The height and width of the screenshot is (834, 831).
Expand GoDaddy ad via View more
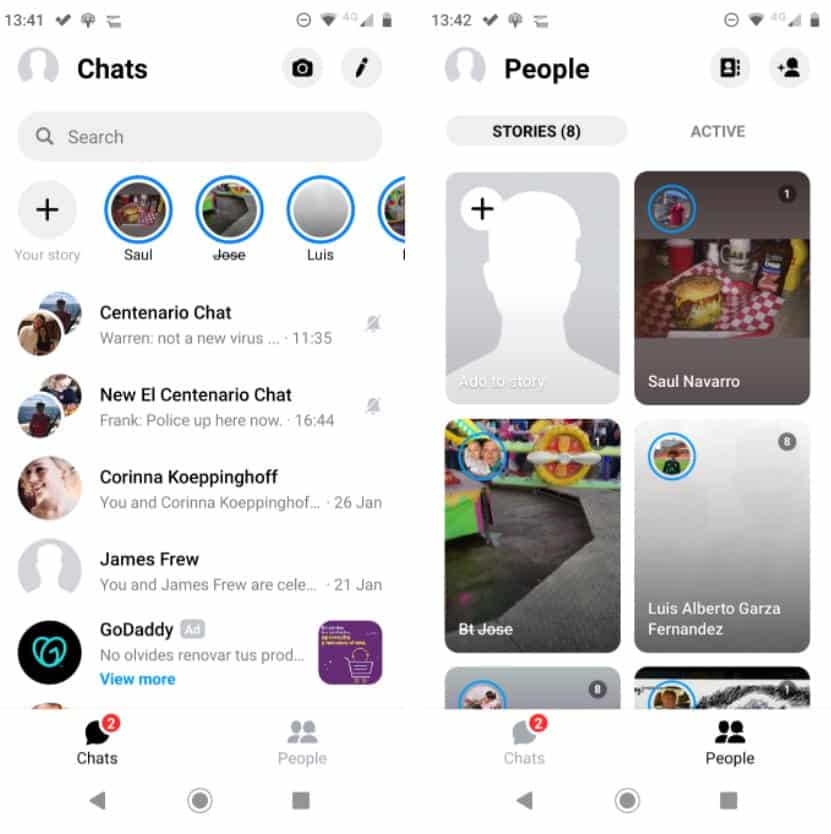(137, 679)
